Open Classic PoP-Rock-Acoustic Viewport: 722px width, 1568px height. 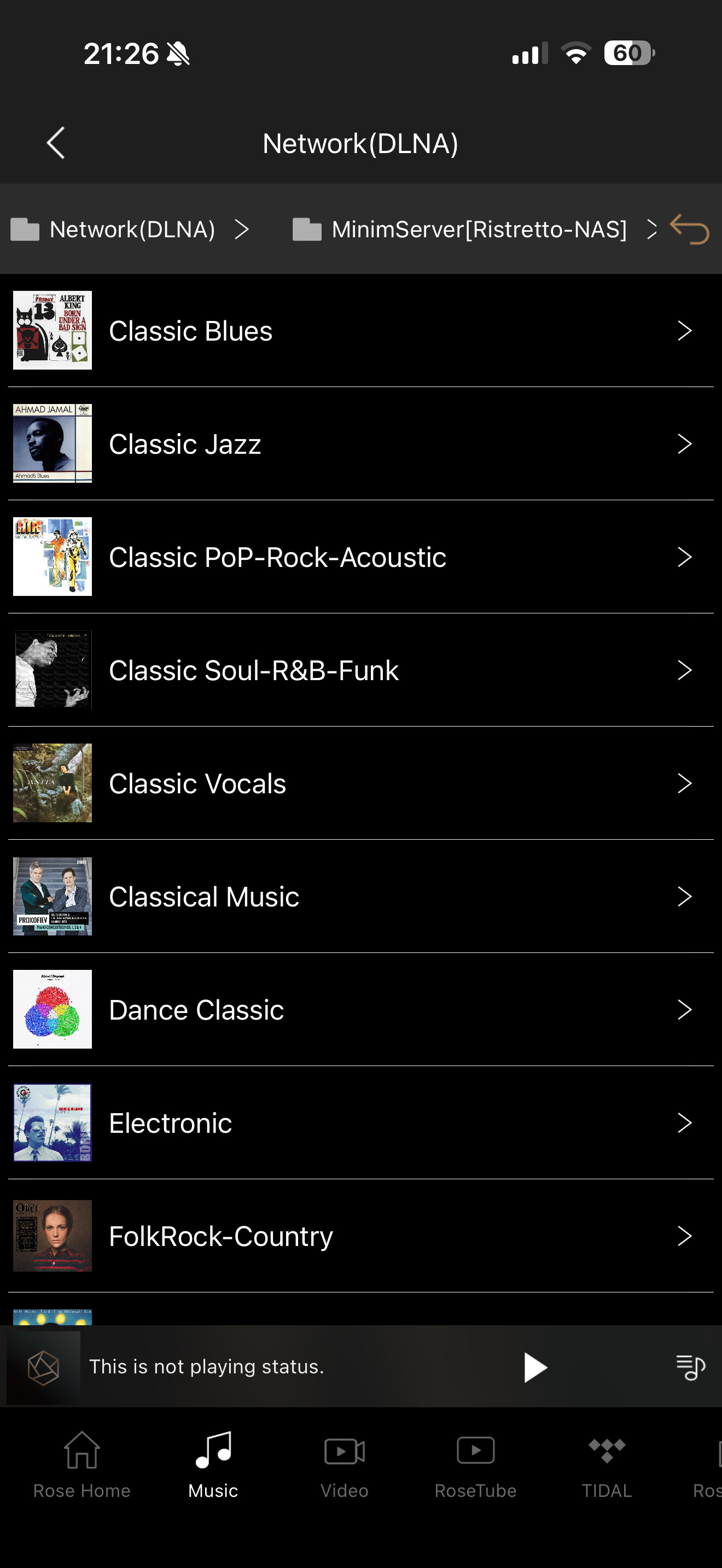[360, 557]
